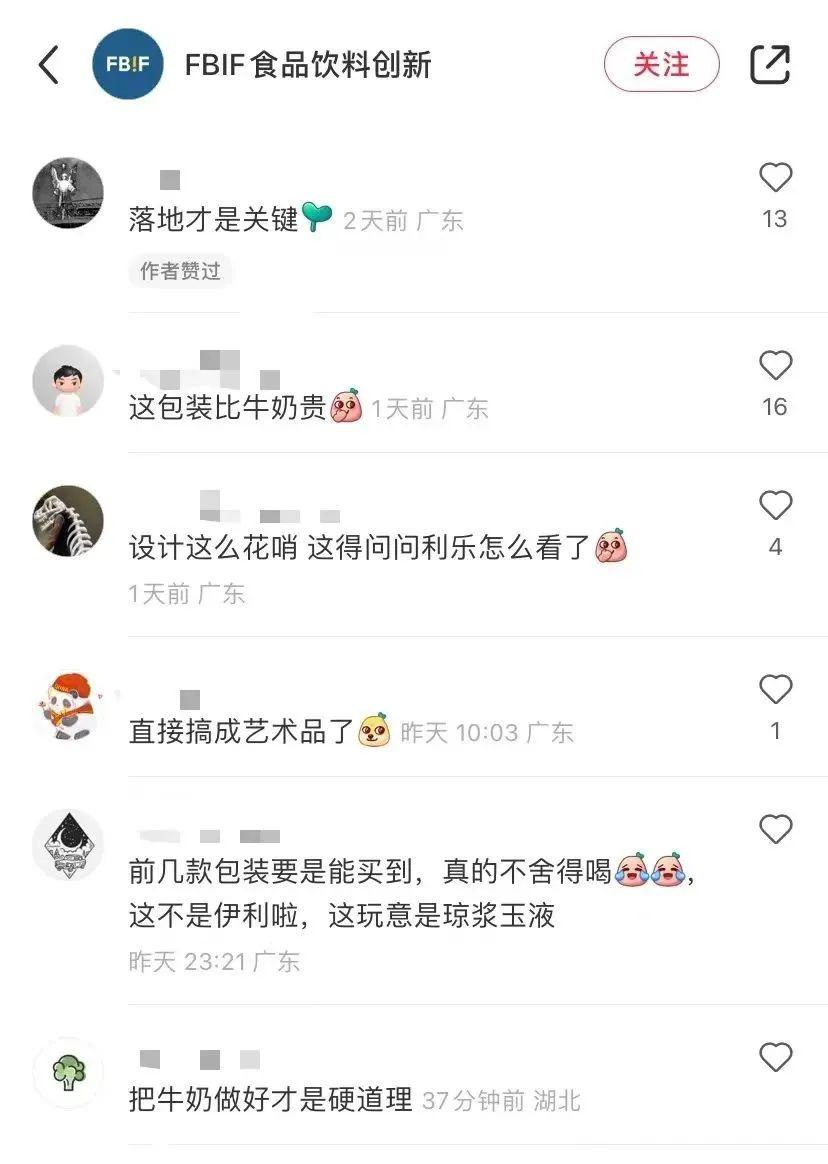Open FBIF食品饮料创新 profile avatar
This screenshot has width=828, height=1164.
pos(128,65)
